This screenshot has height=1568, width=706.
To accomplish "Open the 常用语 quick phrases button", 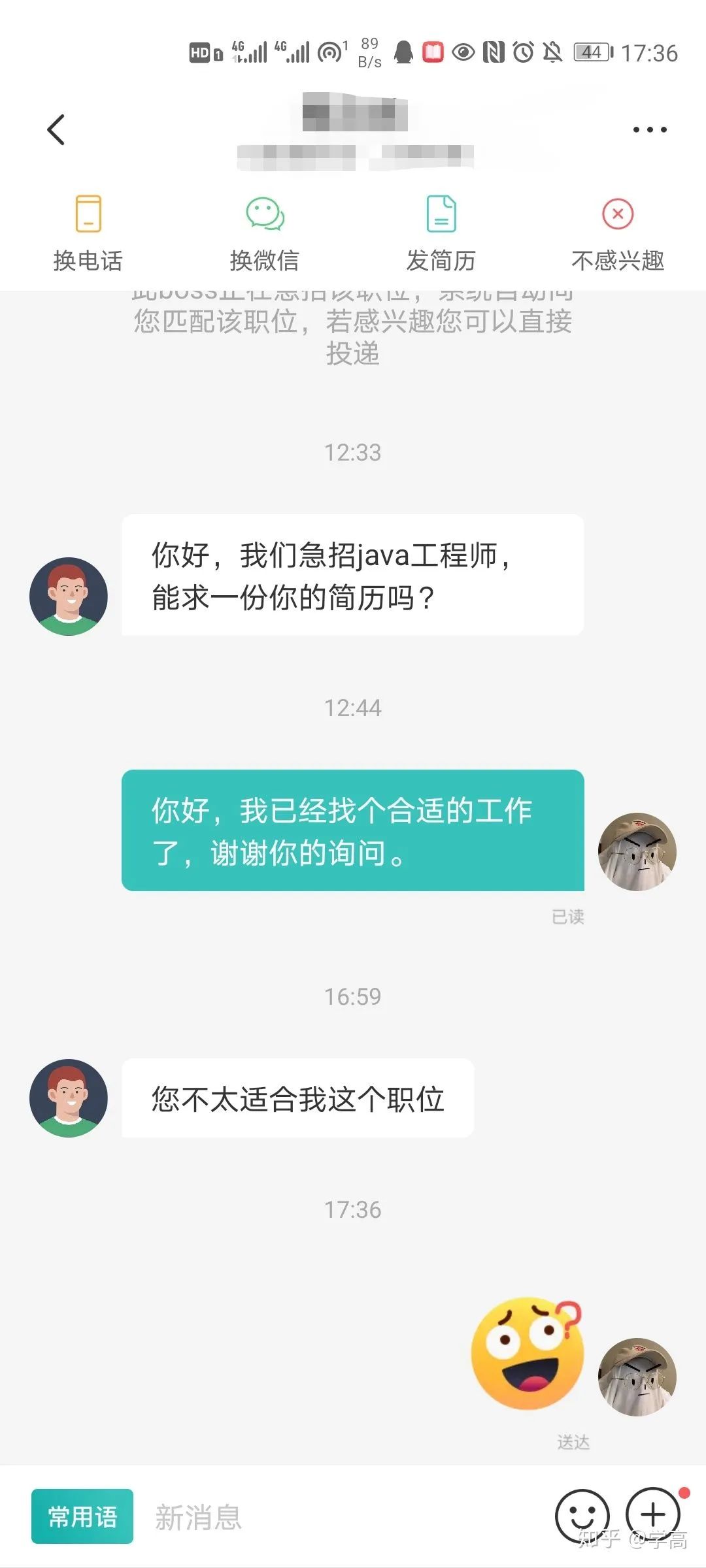I will (x=82, y=1516).
